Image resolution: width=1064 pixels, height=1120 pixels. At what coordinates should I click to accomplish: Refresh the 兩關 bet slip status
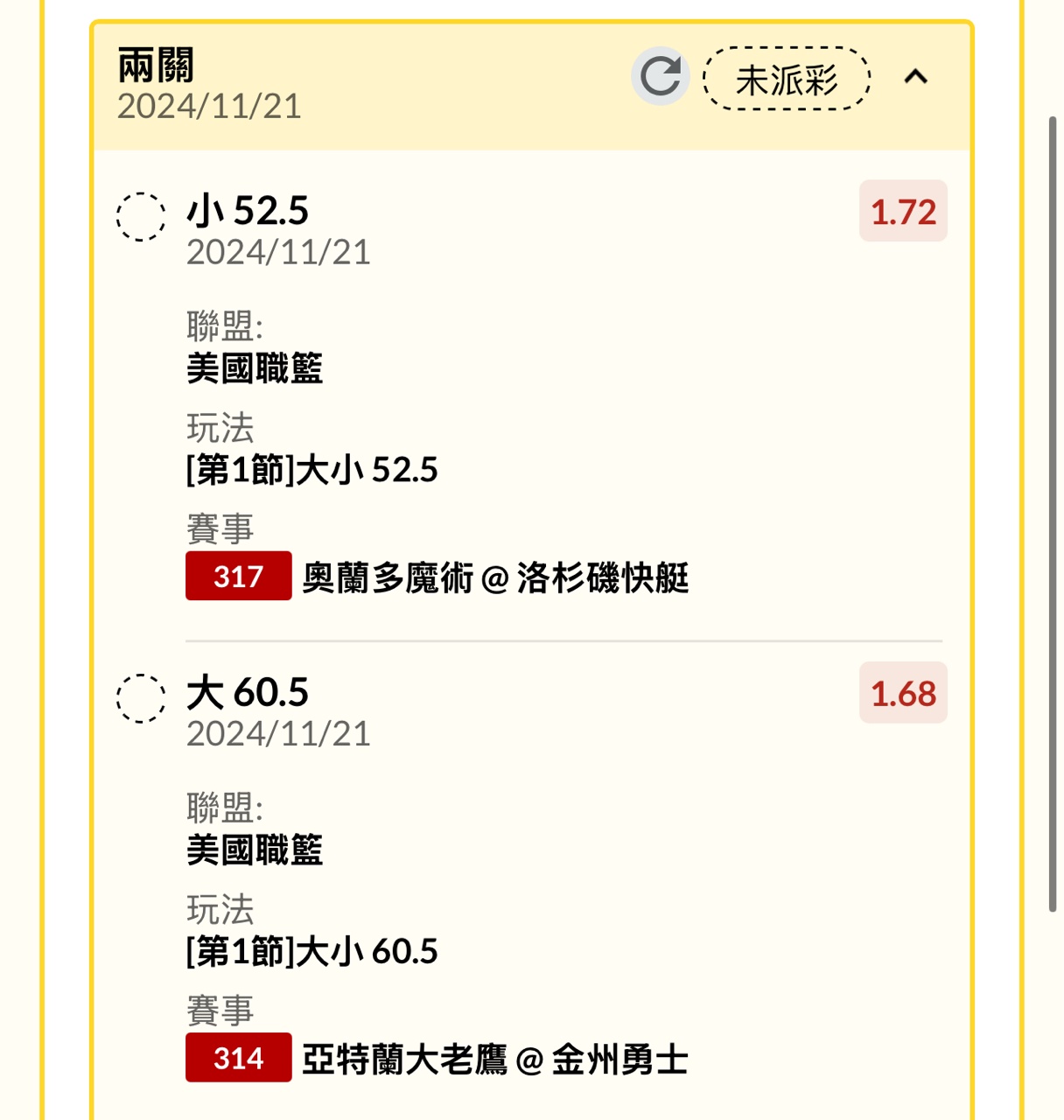pyautogui.click(x=661, y=77)
